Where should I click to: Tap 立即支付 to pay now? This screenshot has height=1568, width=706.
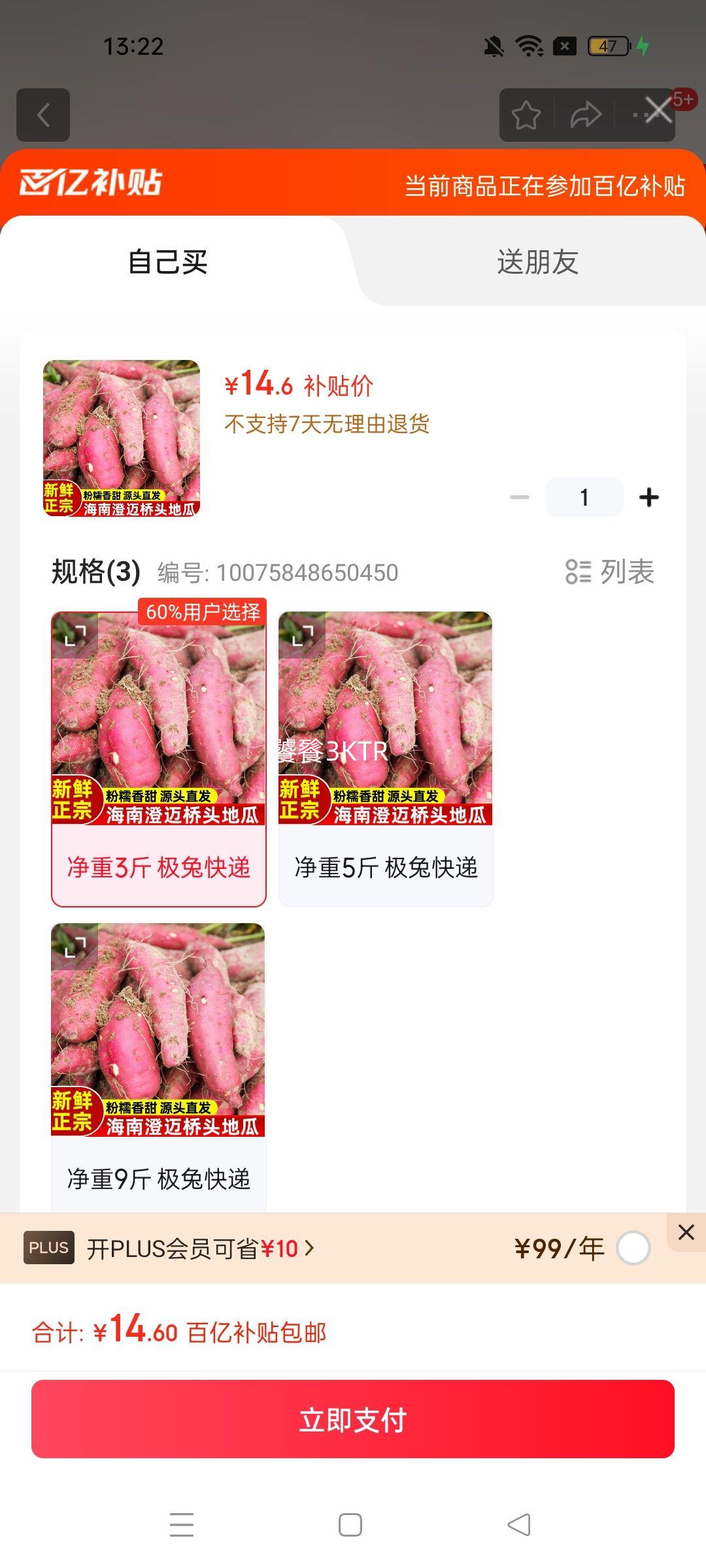point(353,1419)
